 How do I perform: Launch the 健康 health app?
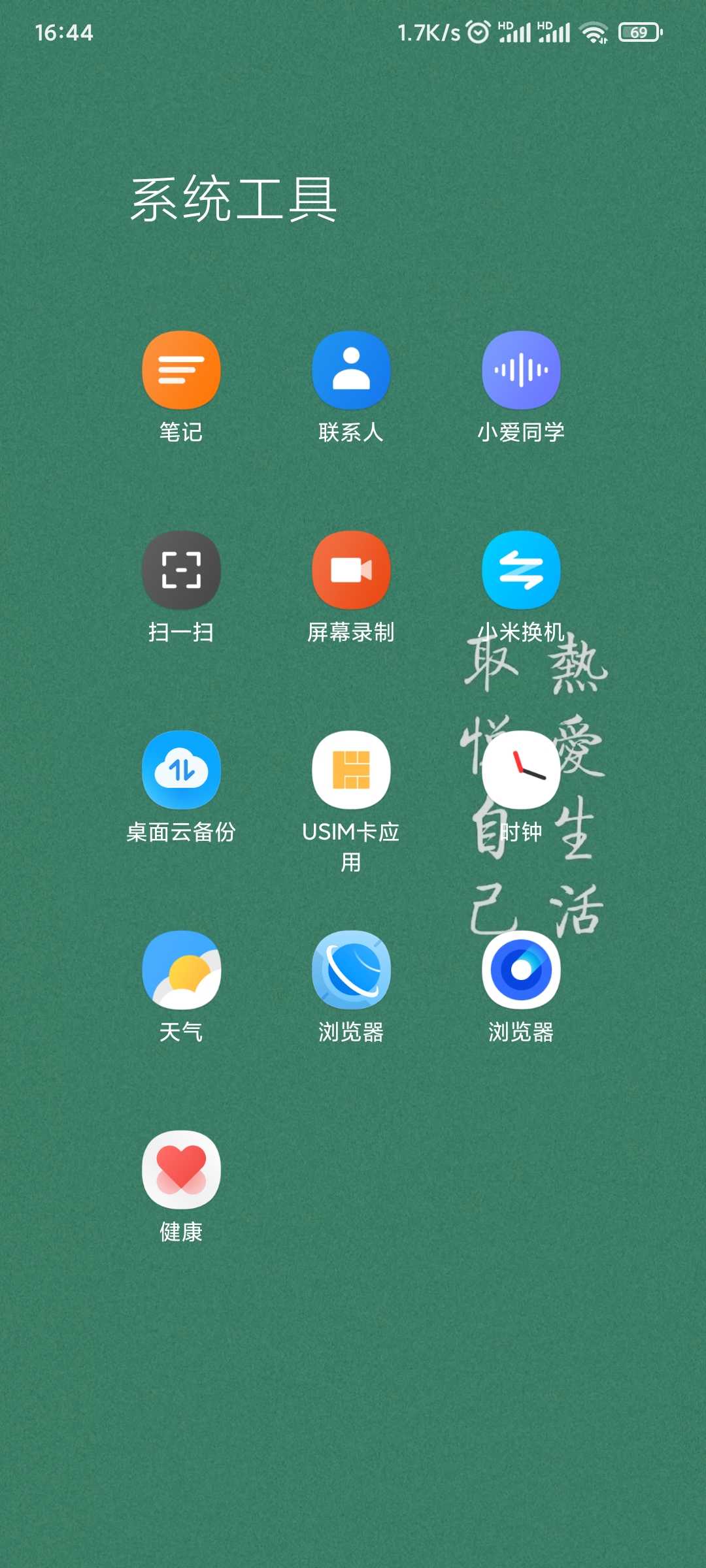click(181, 1170)
